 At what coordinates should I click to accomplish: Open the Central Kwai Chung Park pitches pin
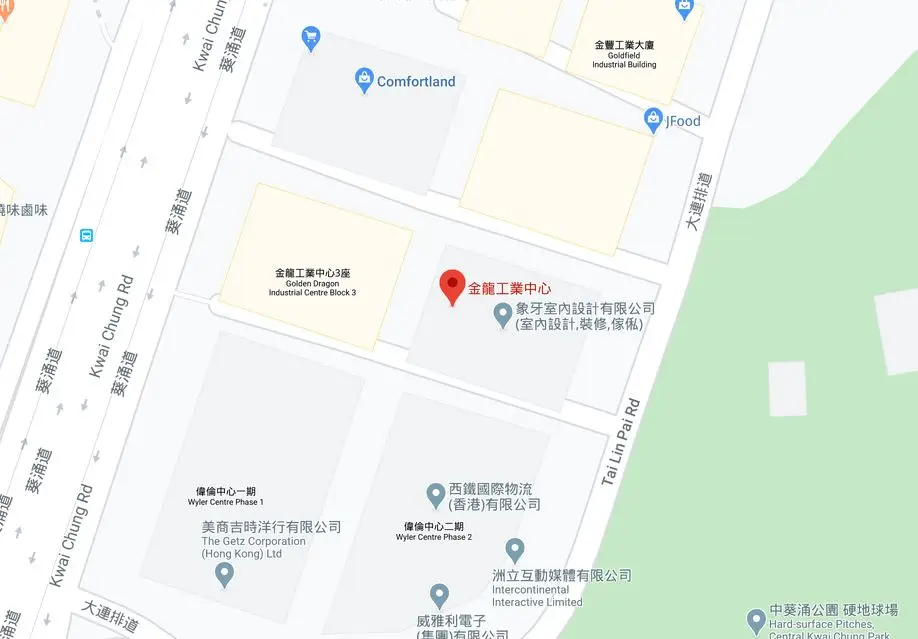click(x=757, y=618)
